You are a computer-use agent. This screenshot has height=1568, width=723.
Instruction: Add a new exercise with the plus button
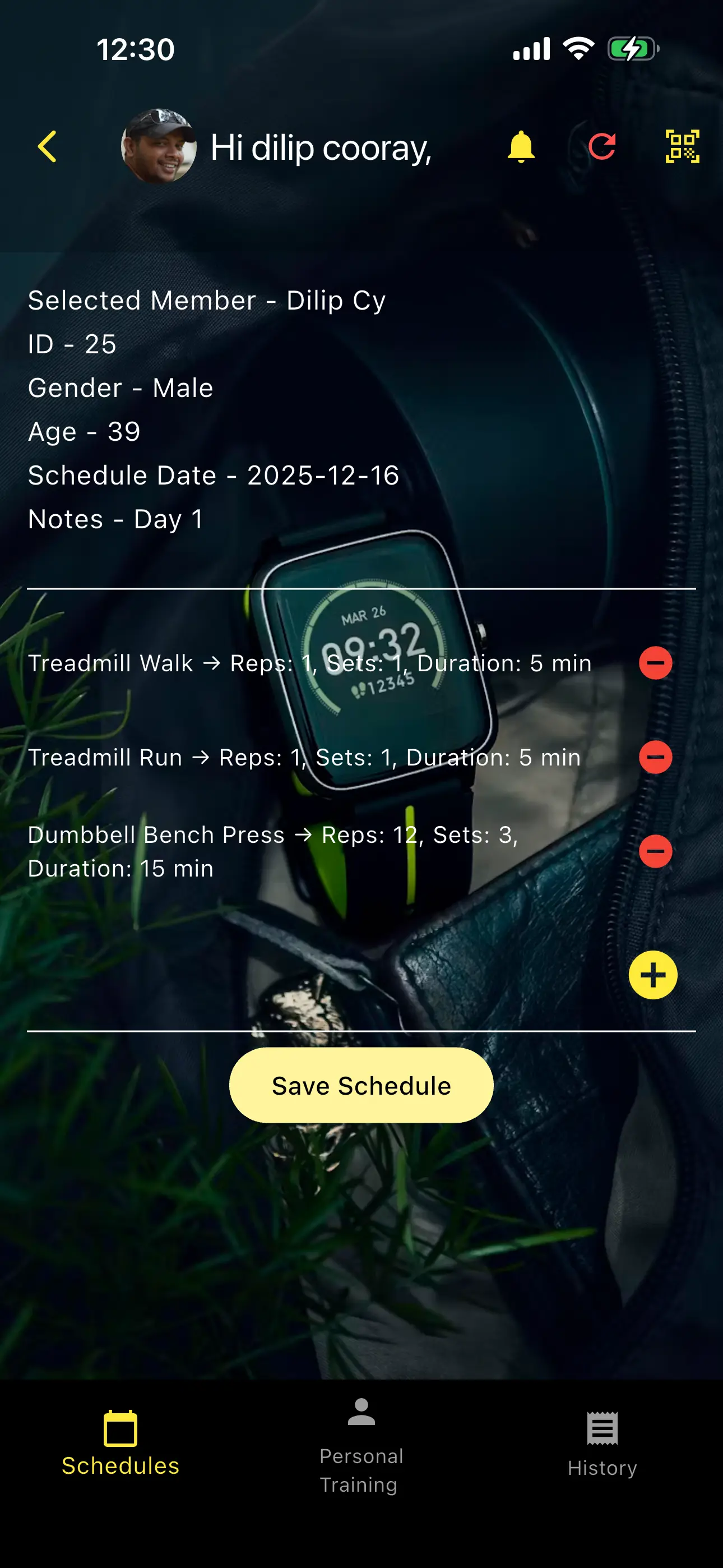click(652, 974)
